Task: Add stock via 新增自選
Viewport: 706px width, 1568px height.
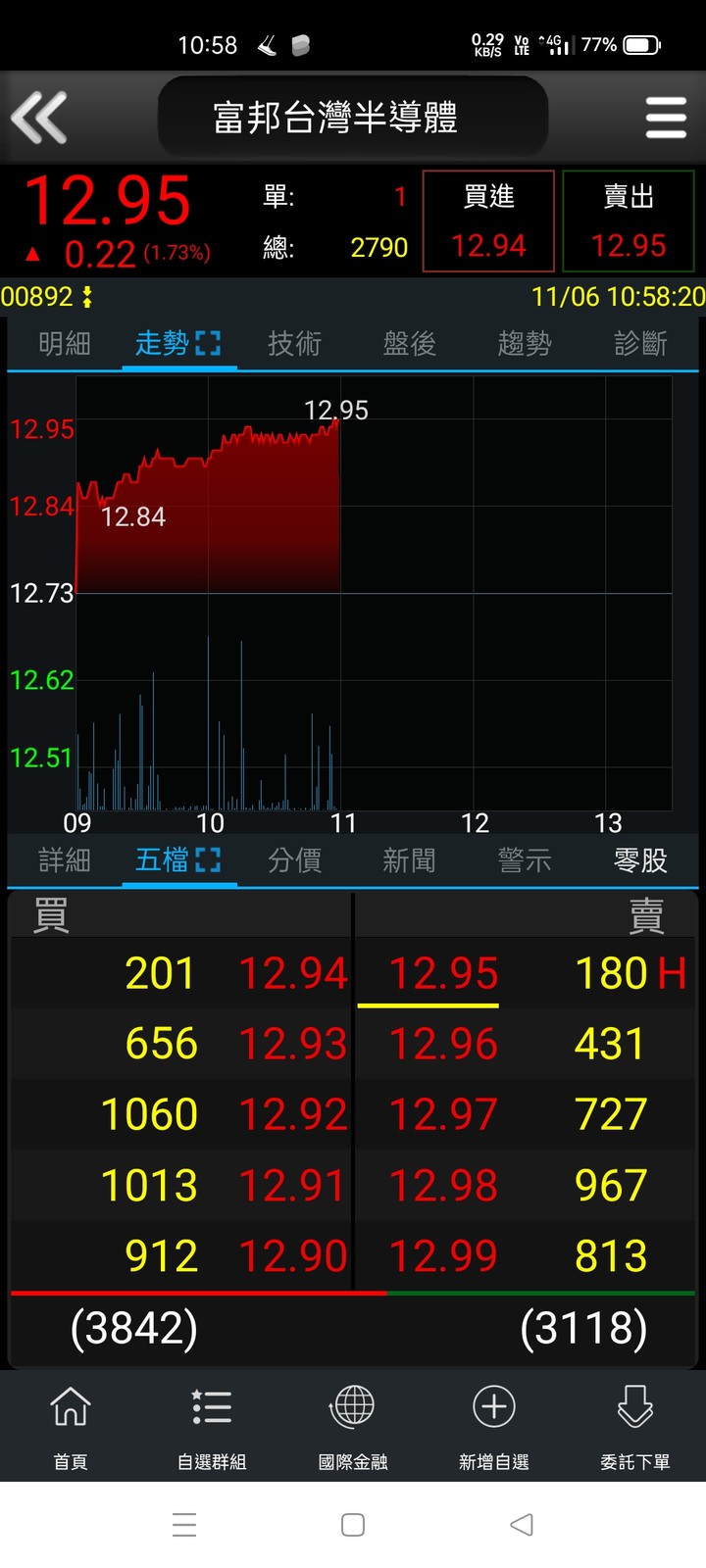Action: point(494,1427)
